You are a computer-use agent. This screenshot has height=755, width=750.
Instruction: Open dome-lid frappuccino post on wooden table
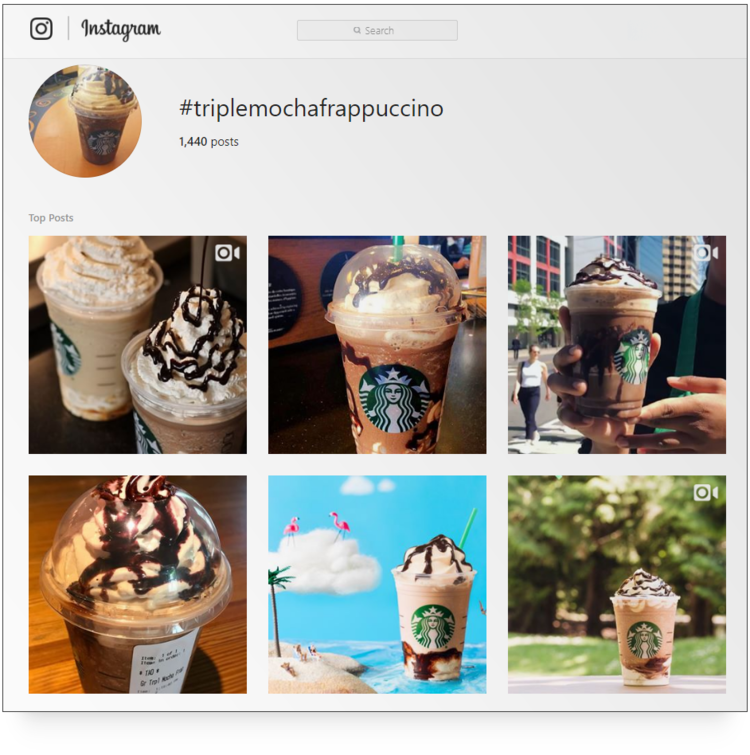(137, 584)
